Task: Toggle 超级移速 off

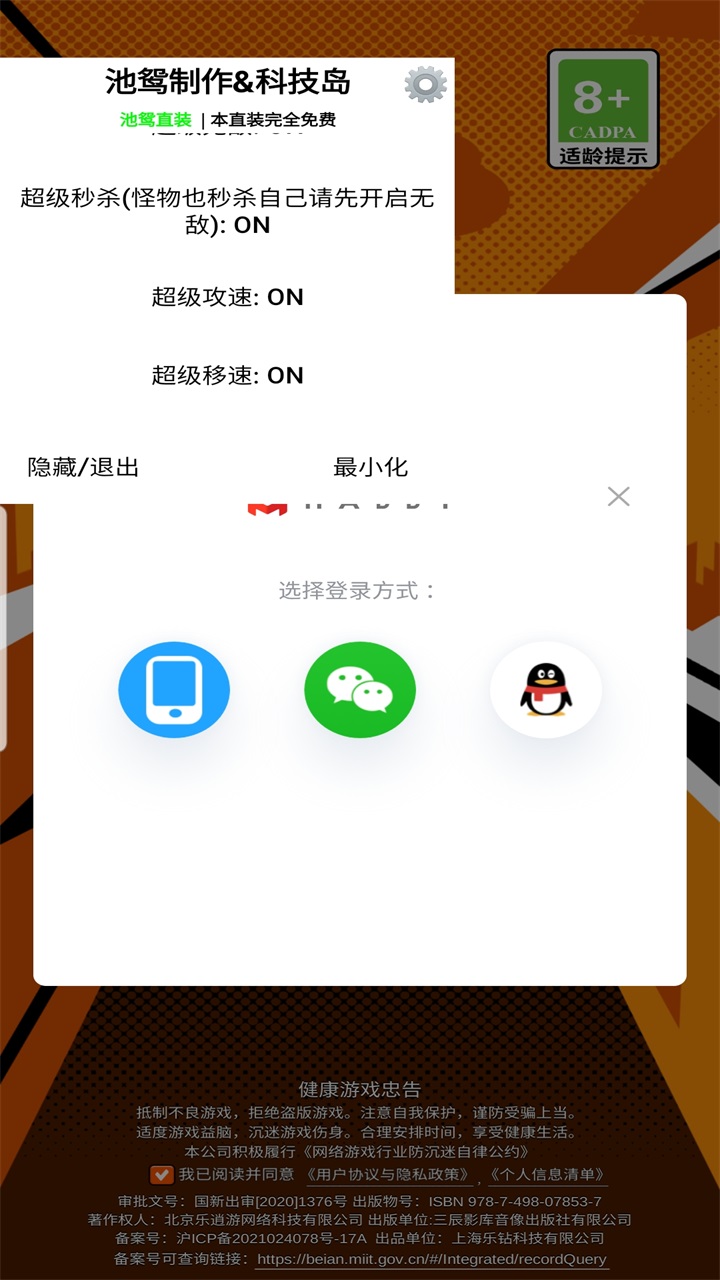Action: pyautogui.click(x=227, y=375)
